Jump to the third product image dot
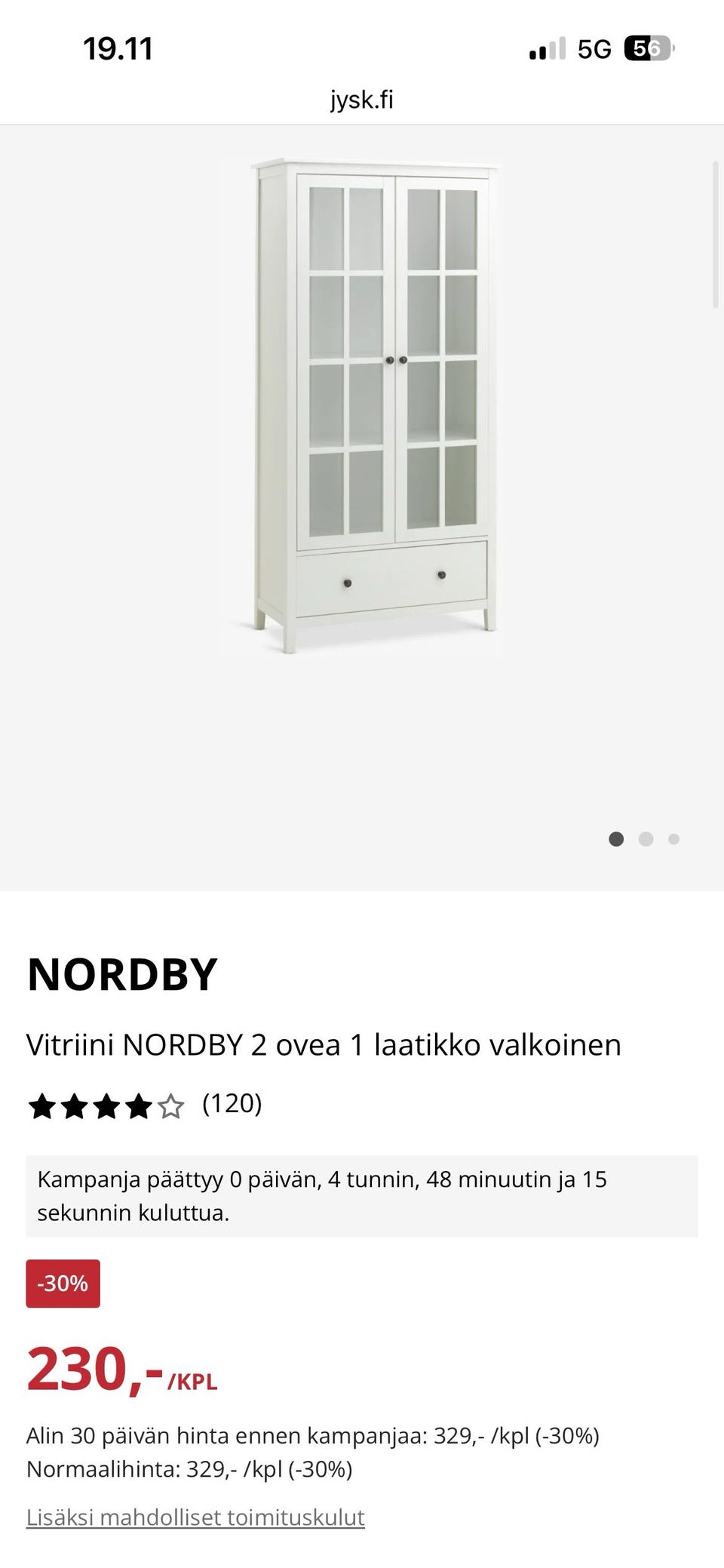The height and width of the screenshot is (1568, 724). click(x=673, y=839)
